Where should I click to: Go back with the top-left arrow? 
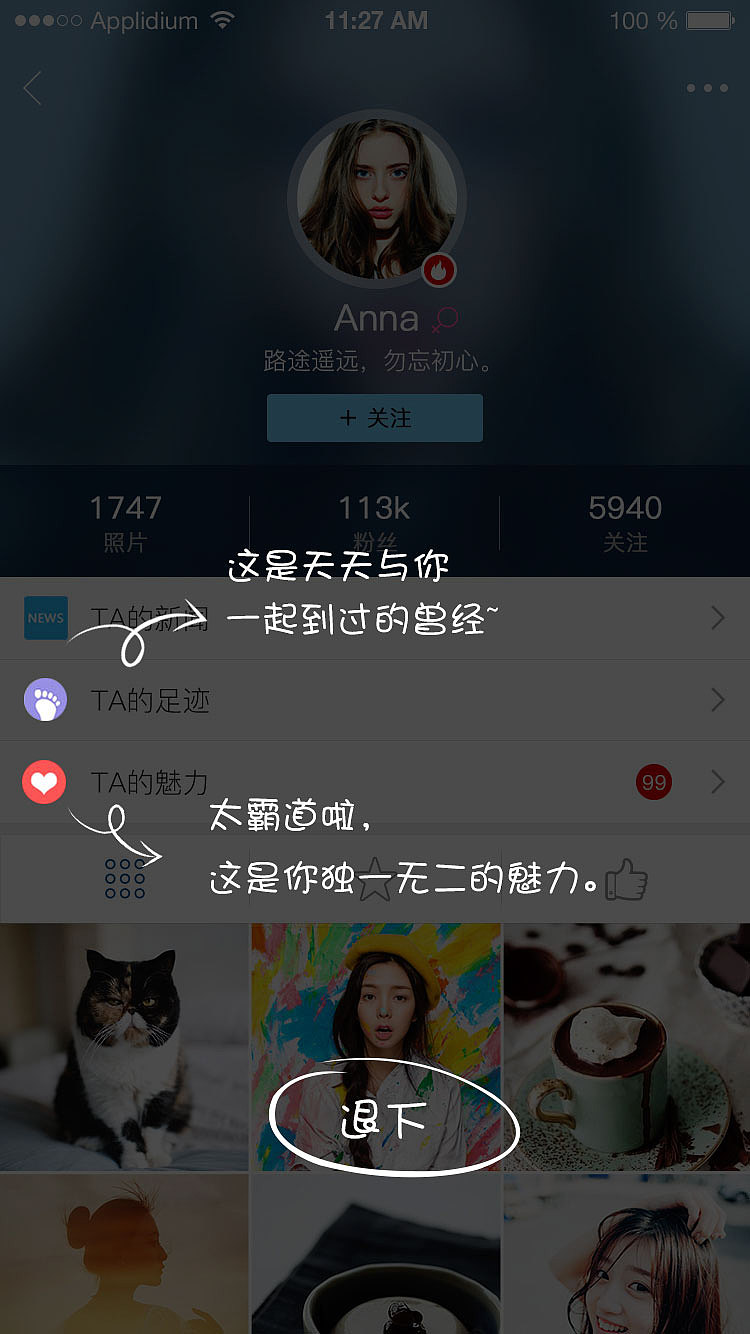coord(32,88)
